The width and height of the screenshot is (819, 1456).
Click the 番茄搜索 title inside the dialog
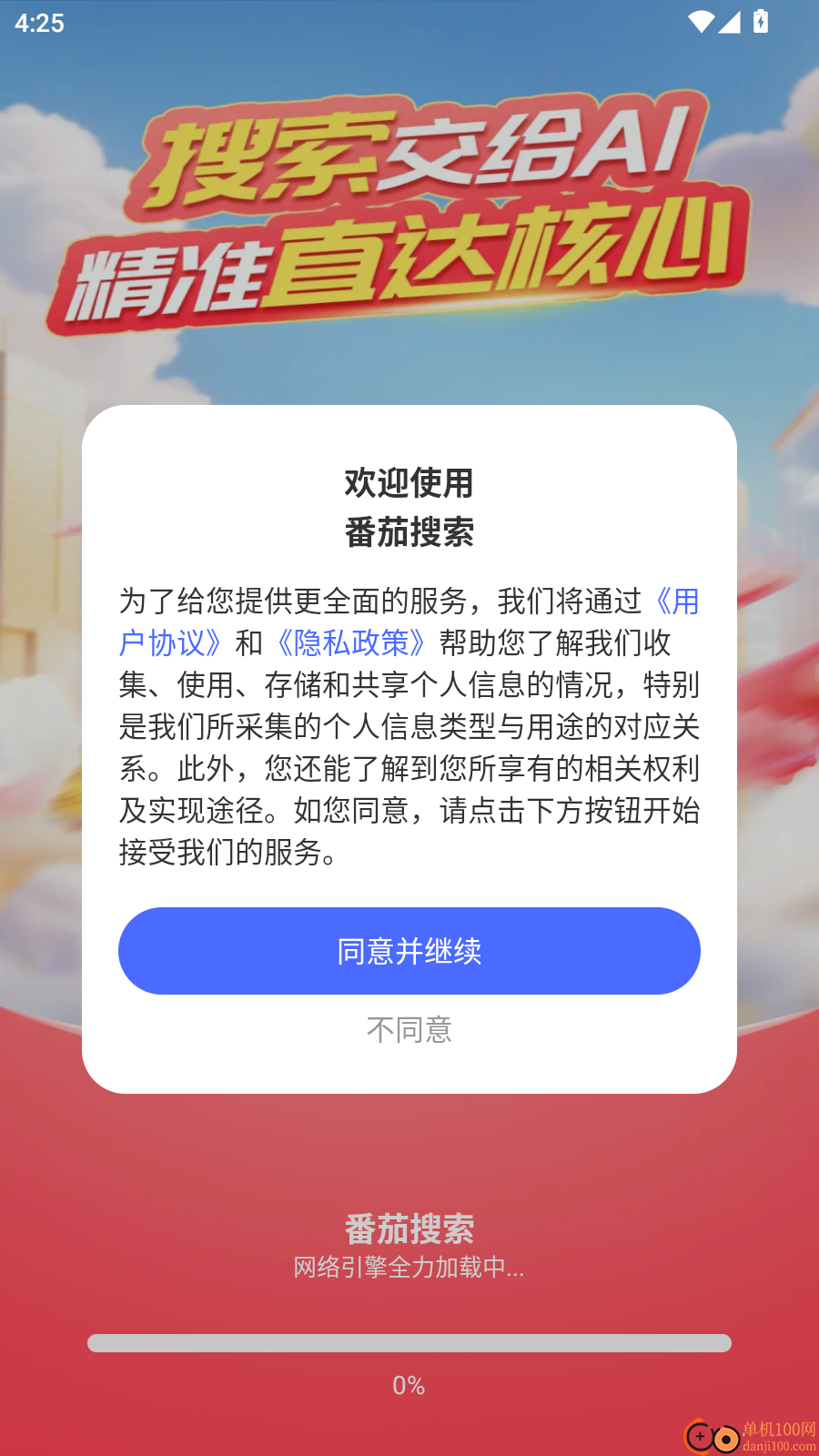click(409, 533)
